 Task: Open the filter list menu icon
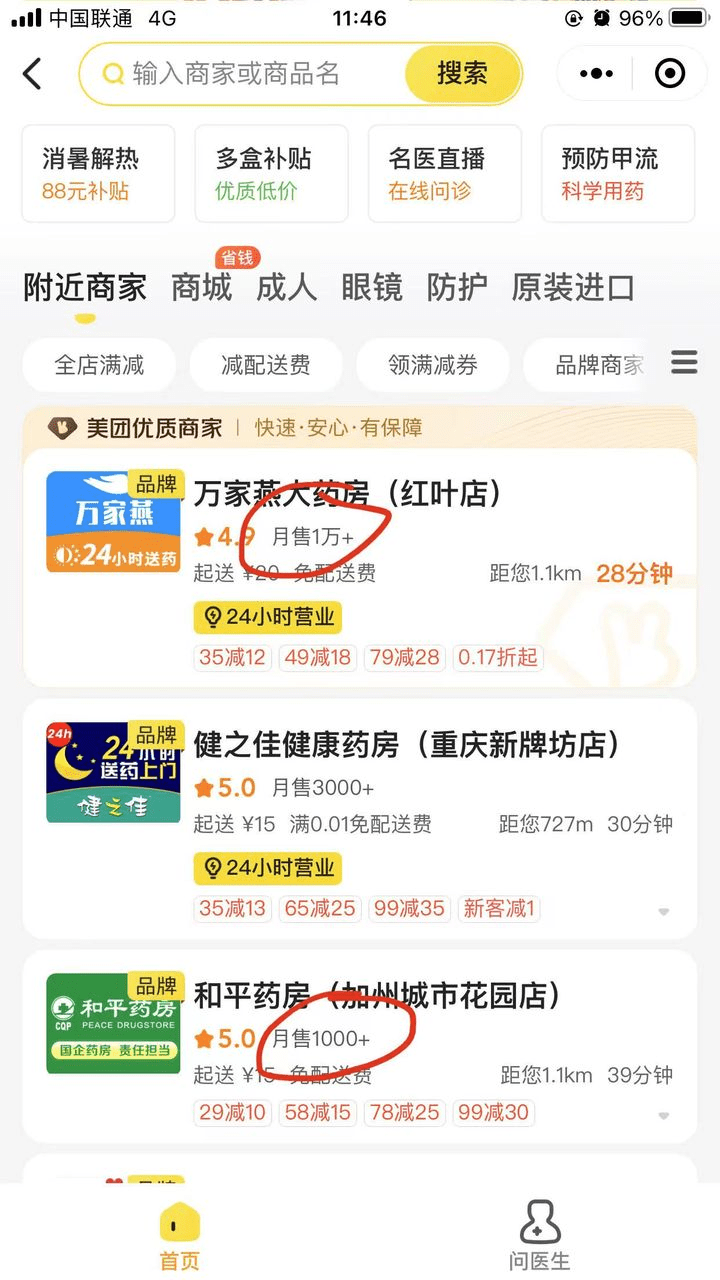684,362
